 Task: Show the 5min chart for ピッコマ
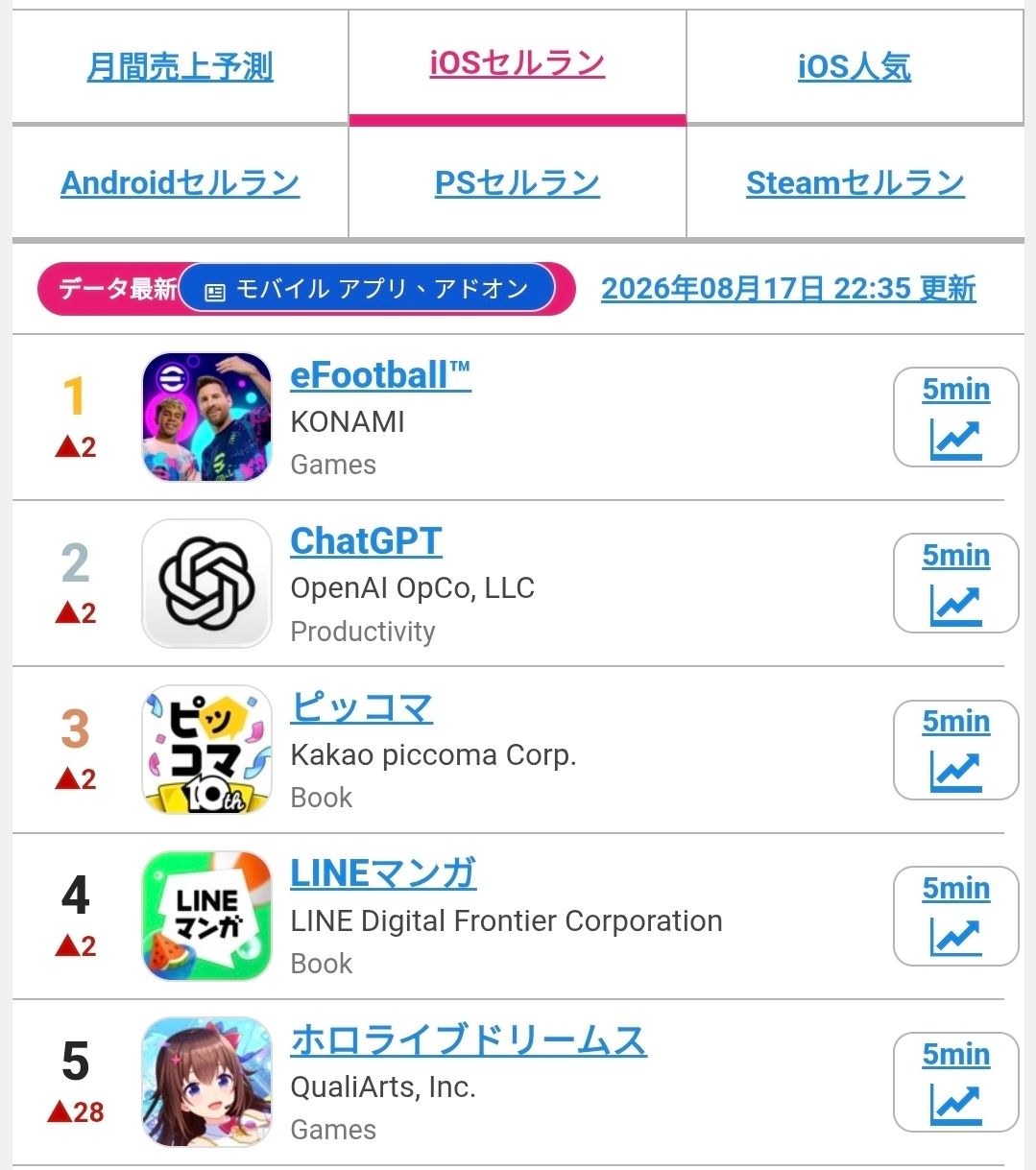(x=955, y=750)
